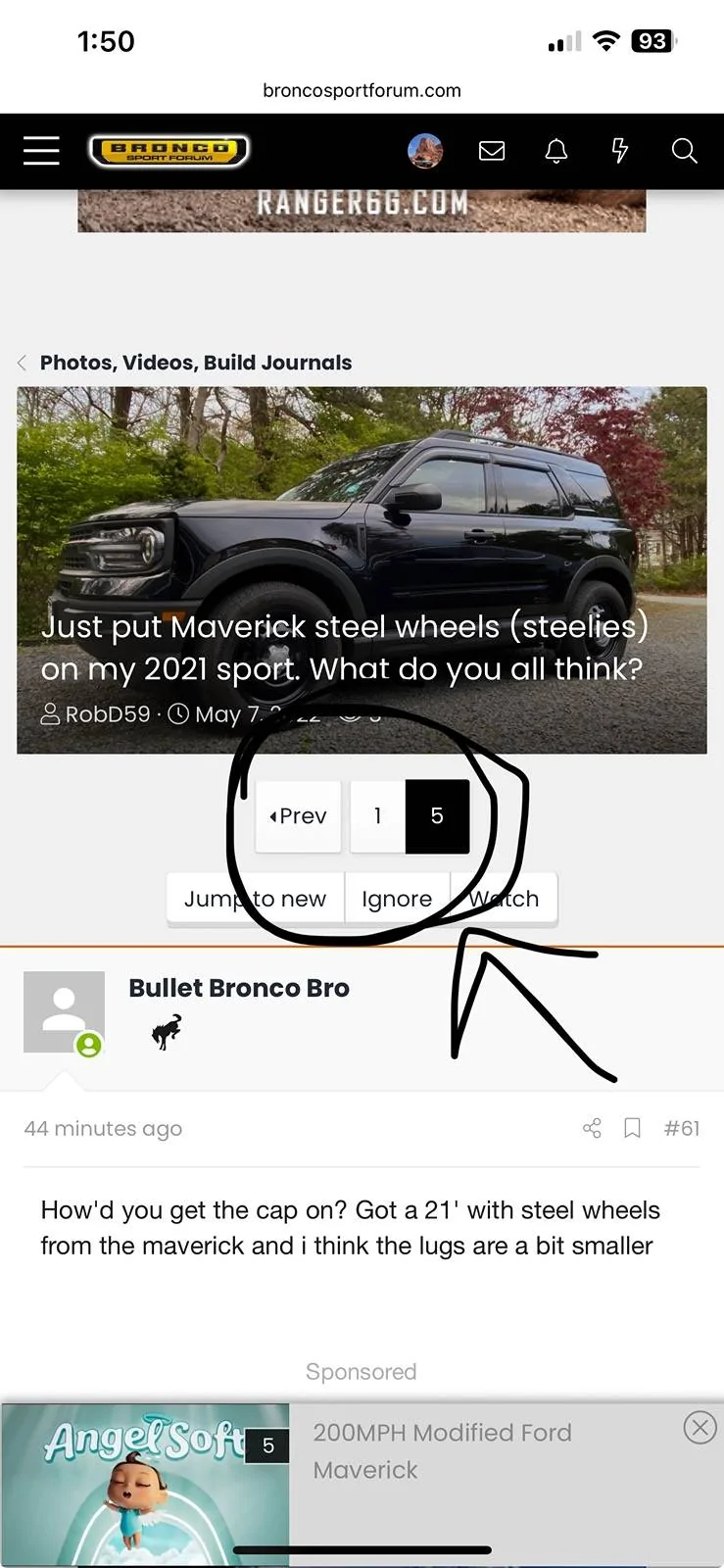Ignore this thread
Viewport: 724px width, 1568px height.
point(397,899)
